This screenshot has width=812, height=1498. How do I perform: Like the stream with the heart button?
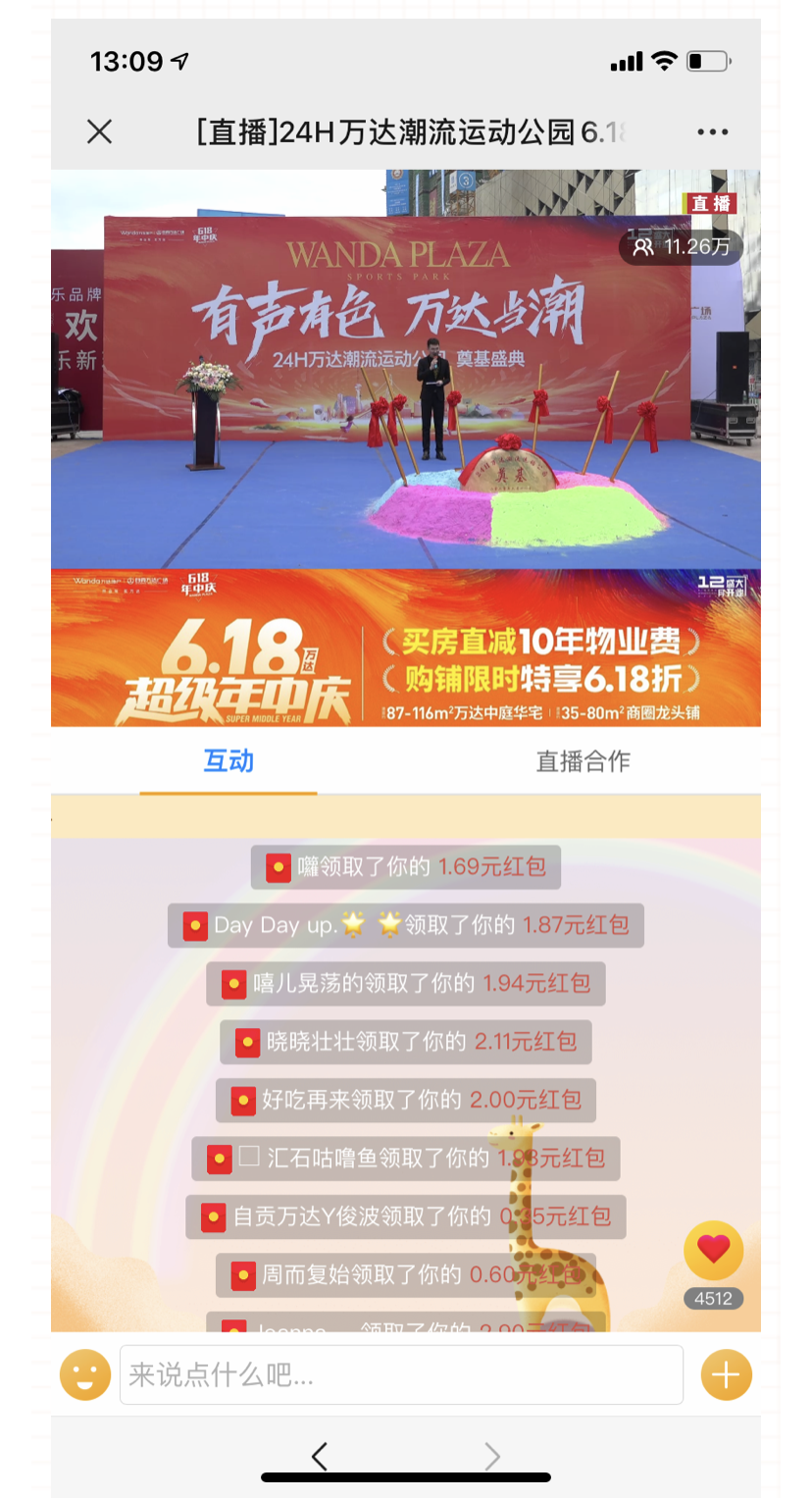point(713,1250)
